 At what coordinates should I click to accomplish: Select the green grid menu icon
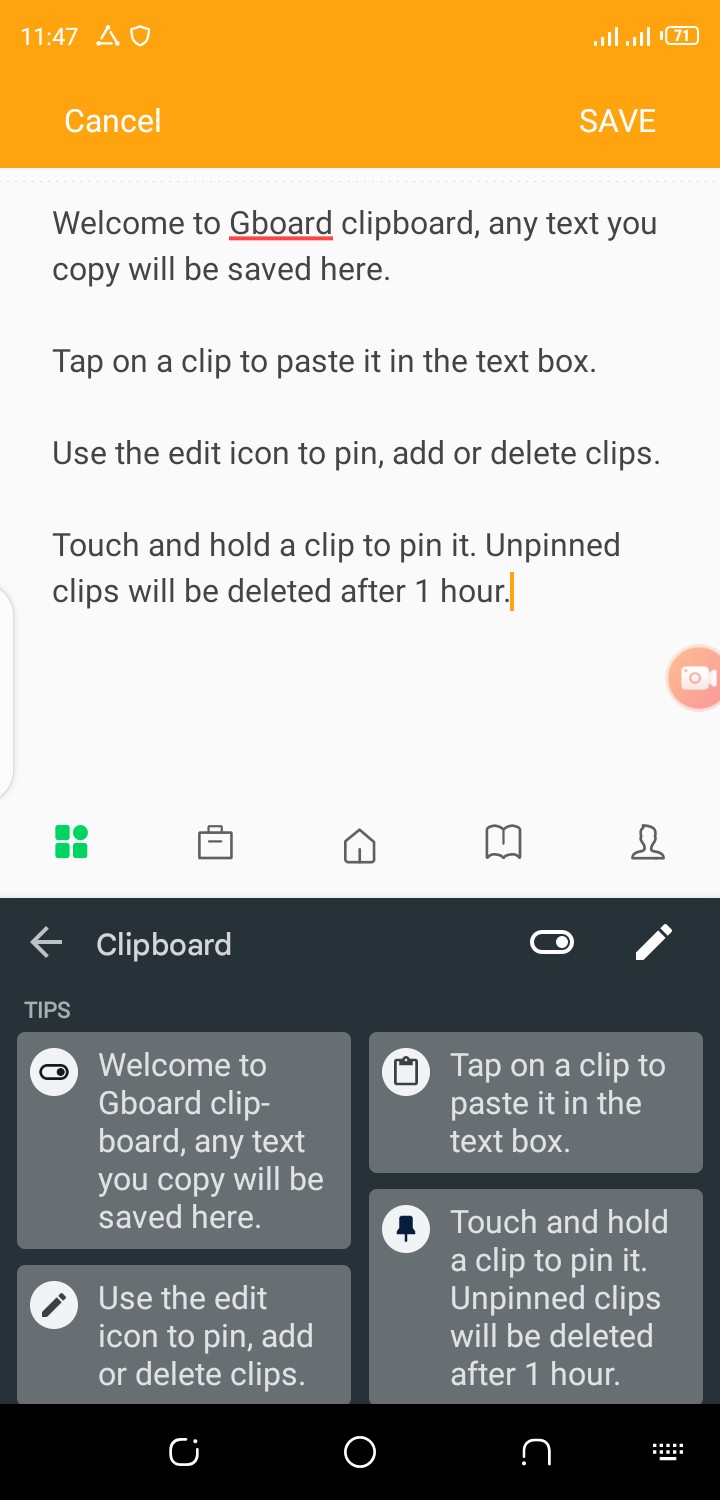71,843
